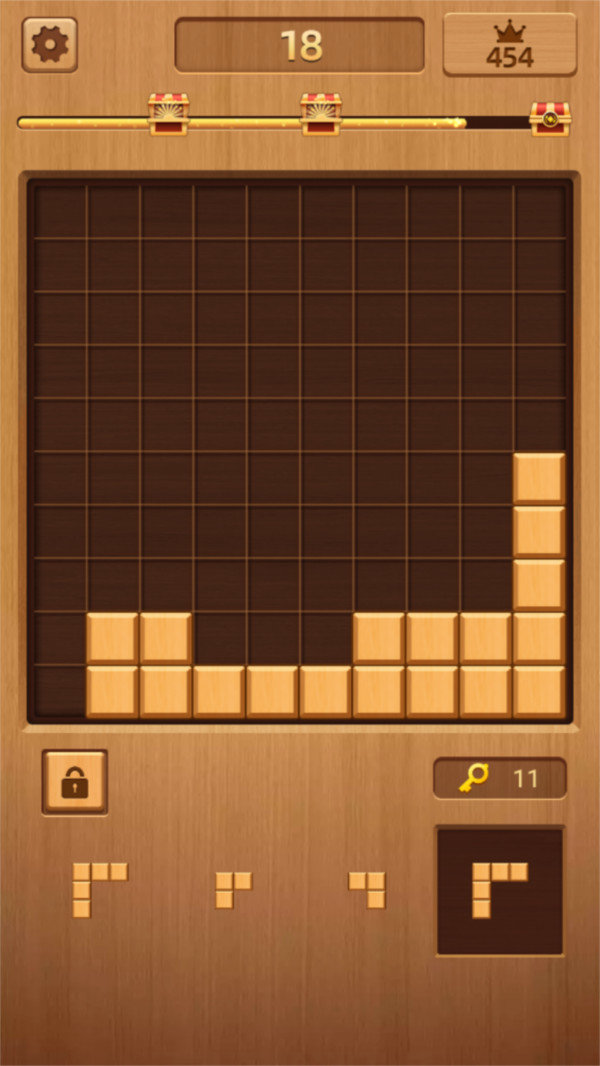Open the final treasure chest reward
Image resolution: width=600 pixels, height=1066 pixels.
pyautogui.click(x=549, y=119)
